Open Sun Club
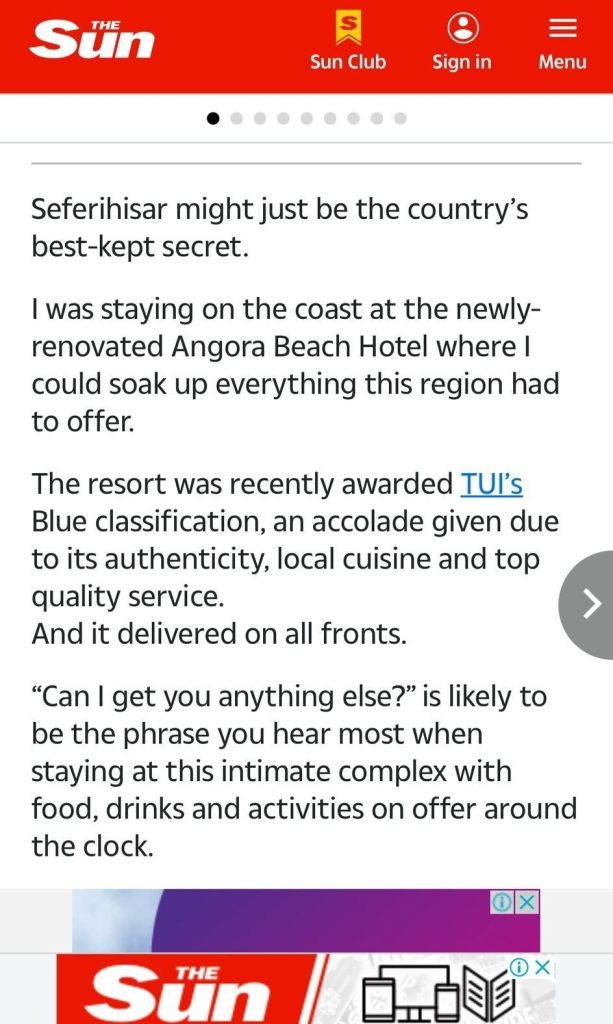 [x=347, y=44]
